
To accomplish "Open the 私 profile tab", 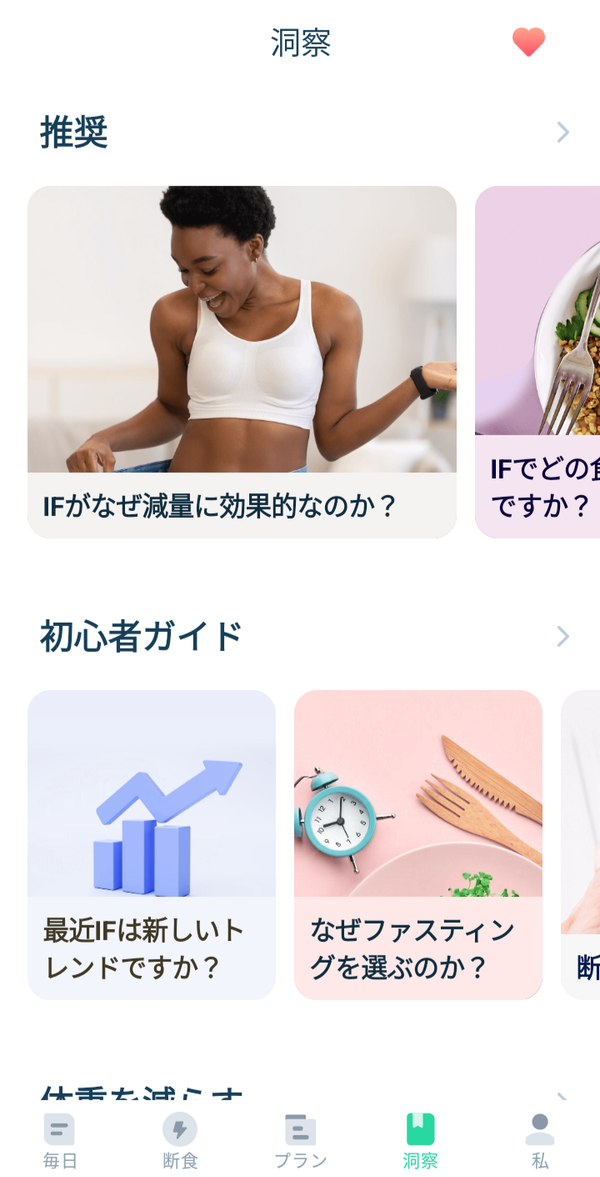I will [540, 1141].
